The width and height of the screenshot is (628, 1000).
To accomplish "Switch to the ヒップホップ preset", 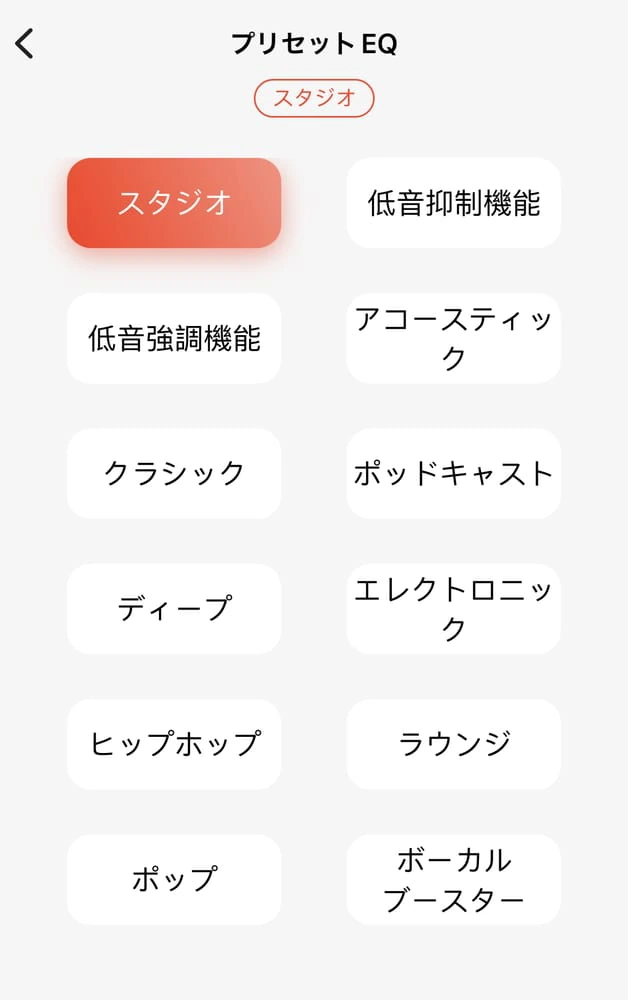I will tap(174, 744).
